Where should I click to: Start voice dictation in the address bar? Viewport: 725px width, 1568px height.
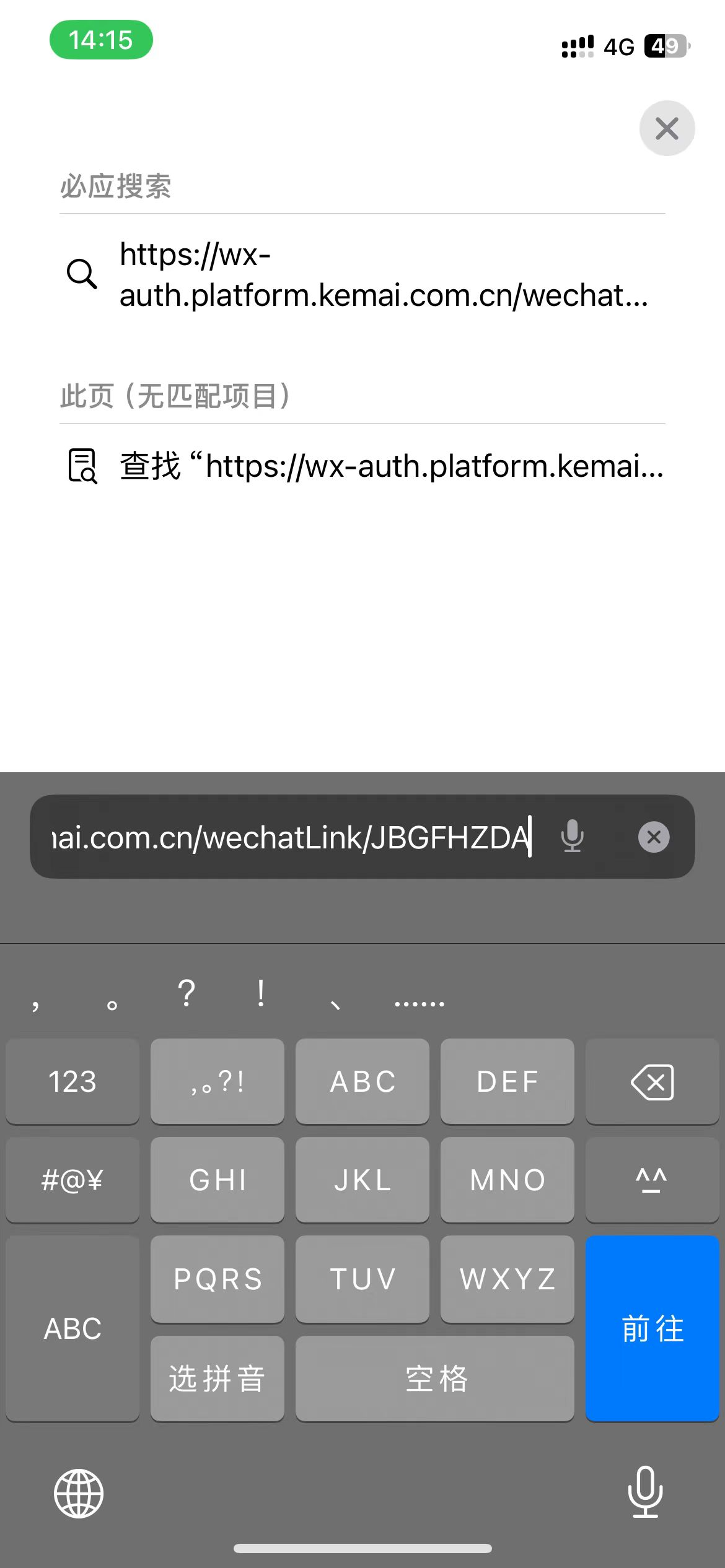572,837
